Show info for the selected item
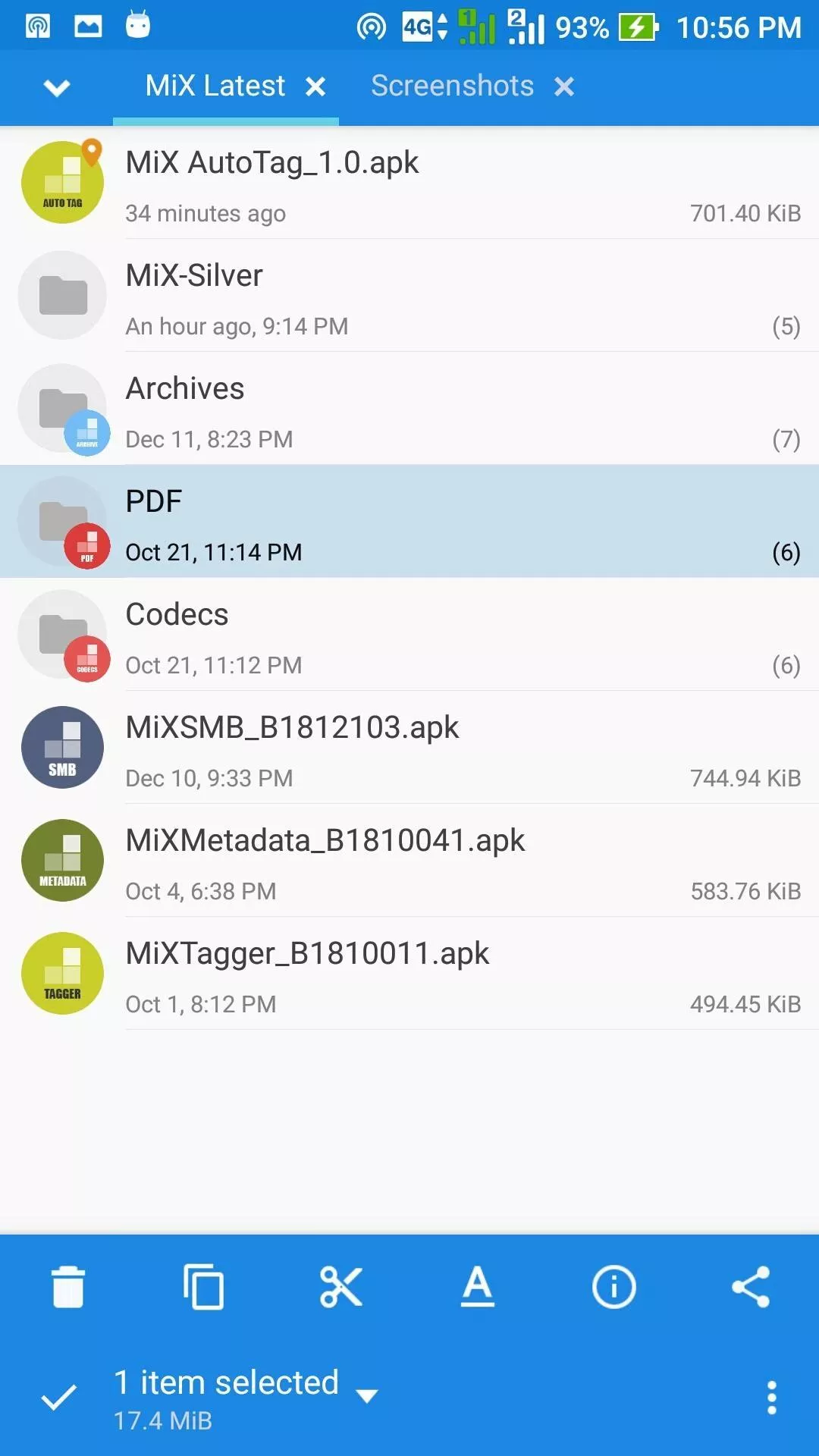The image size is (819, 1456). tap(613, 1286)
